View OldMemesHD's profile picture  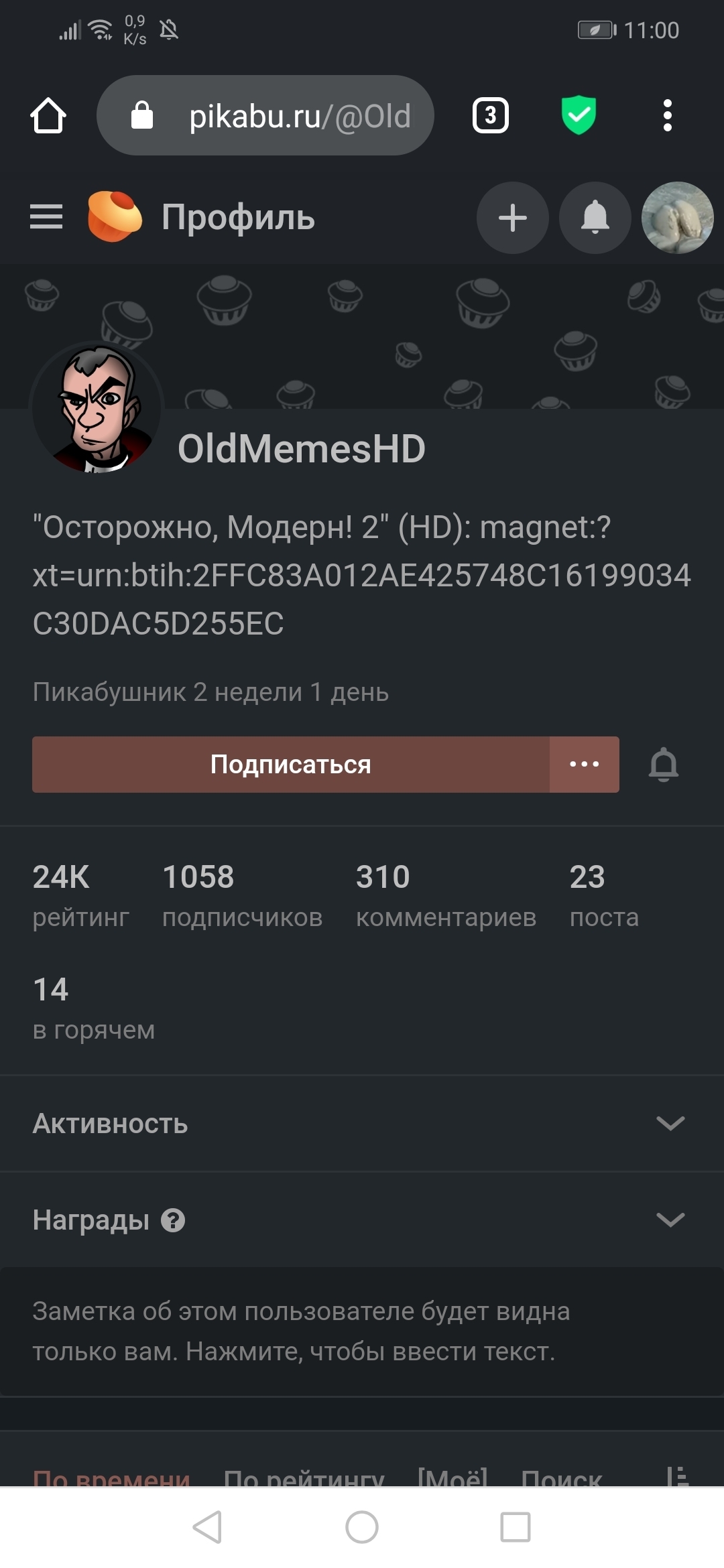(x=96, y=408)
